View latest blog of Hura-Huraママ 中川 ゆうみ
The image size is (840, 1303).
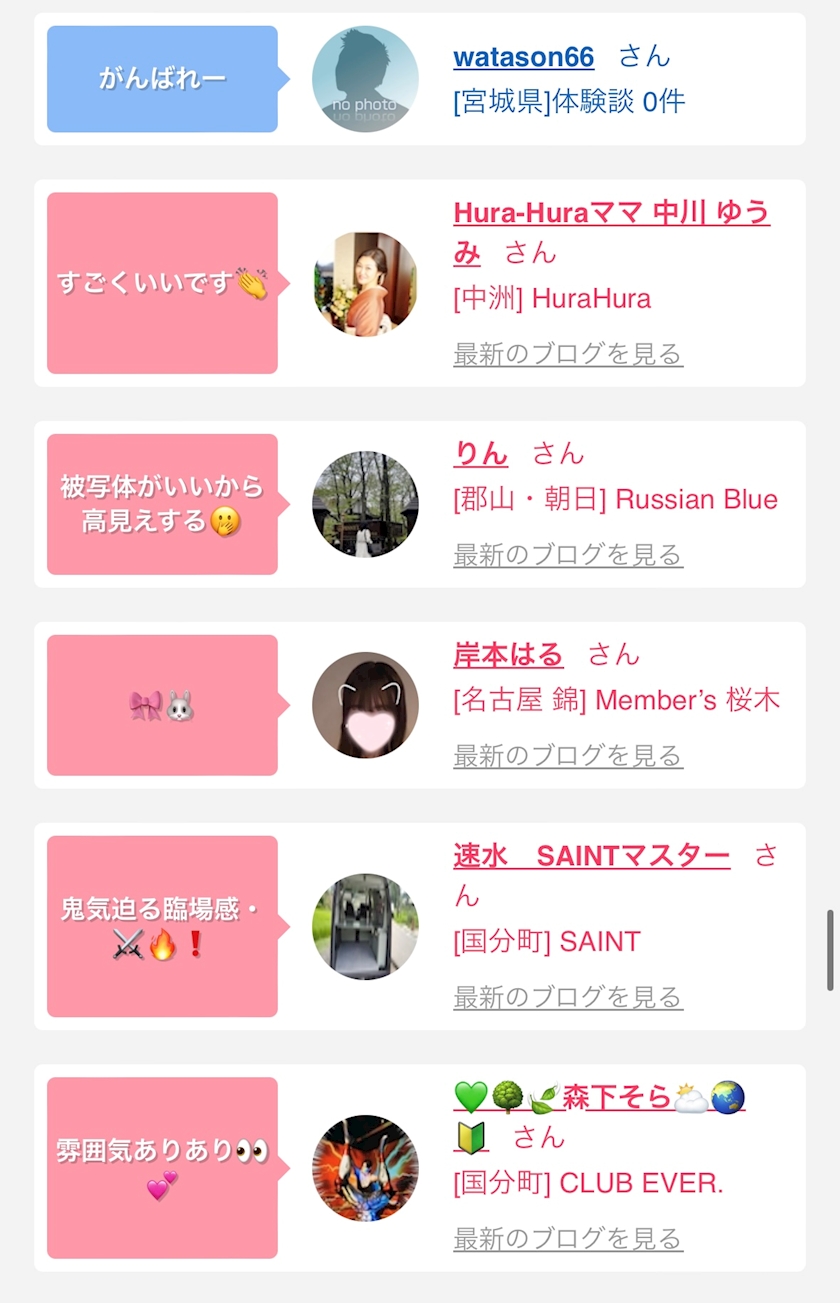pos(567,354)
